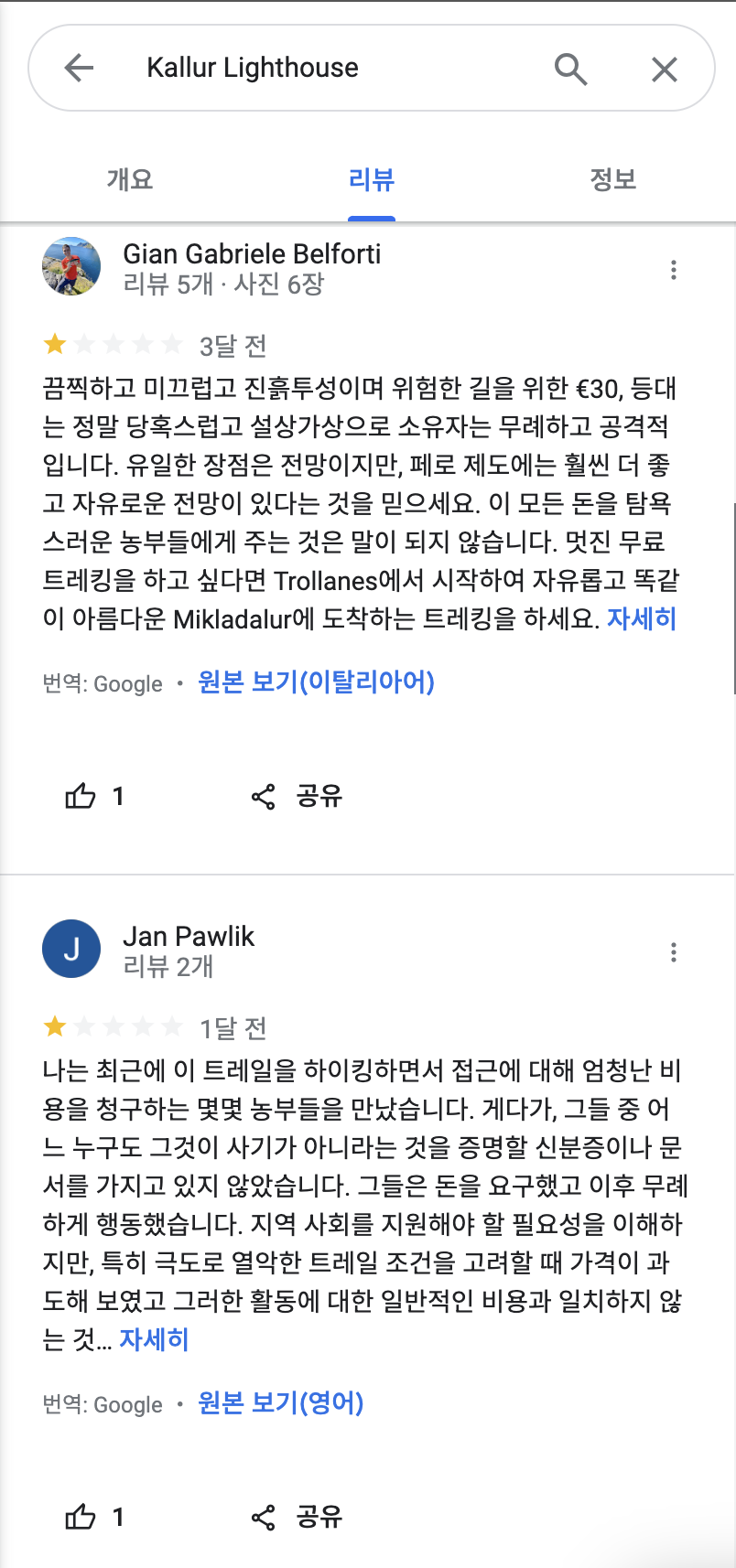Switch to the 개요 tab

[128, 179]
